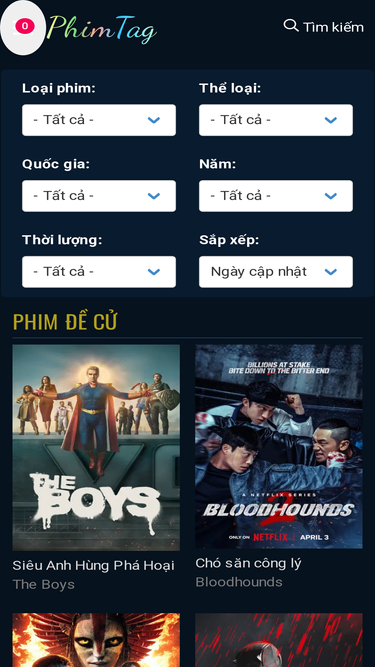Image resolution: width=375 pixels, height=667 pixels.
Task: Expand the Năm dropdown
Action: (276, 196)
